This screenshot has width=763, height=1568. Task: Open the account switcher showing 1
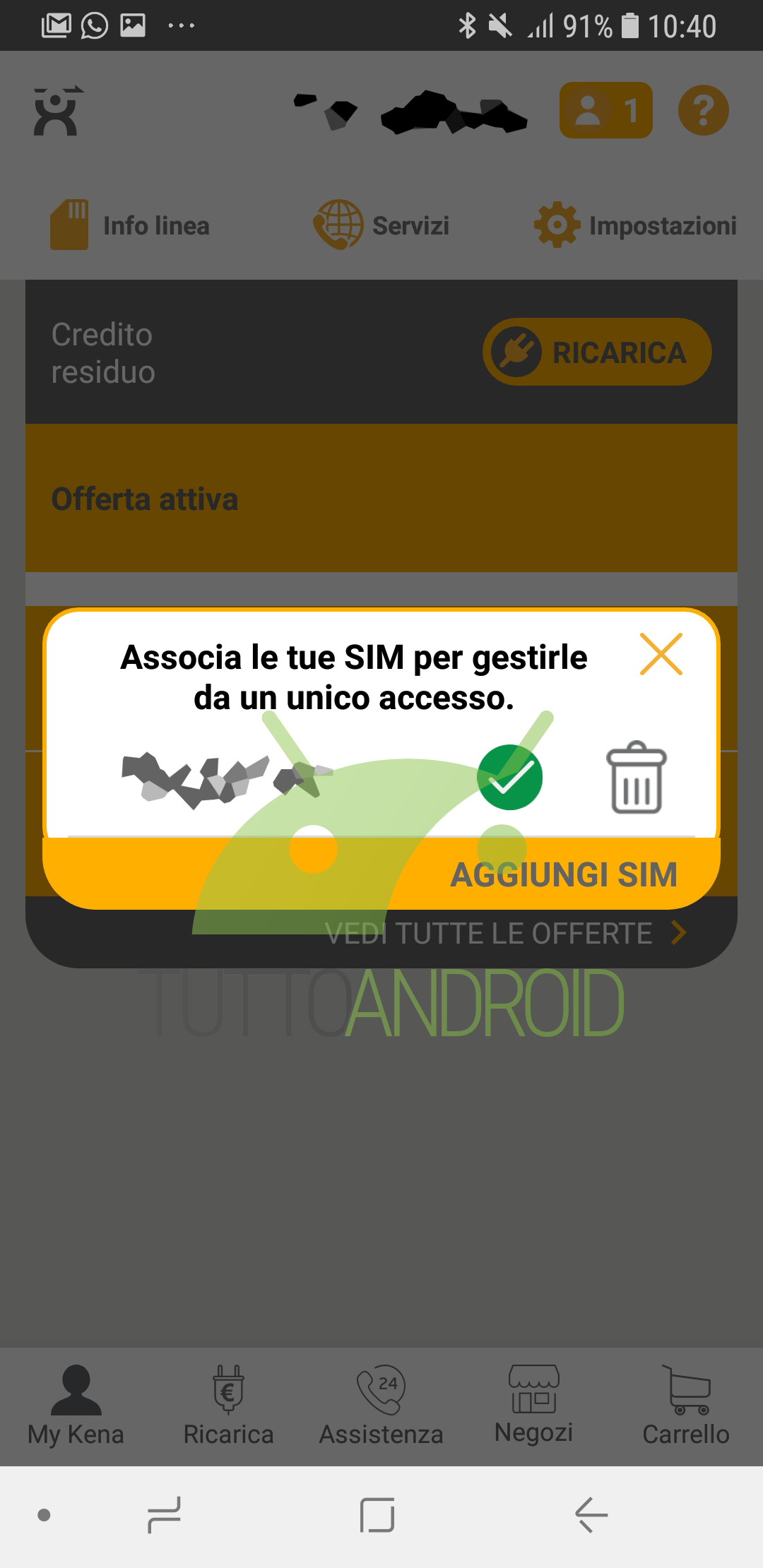tap(605, 110)
